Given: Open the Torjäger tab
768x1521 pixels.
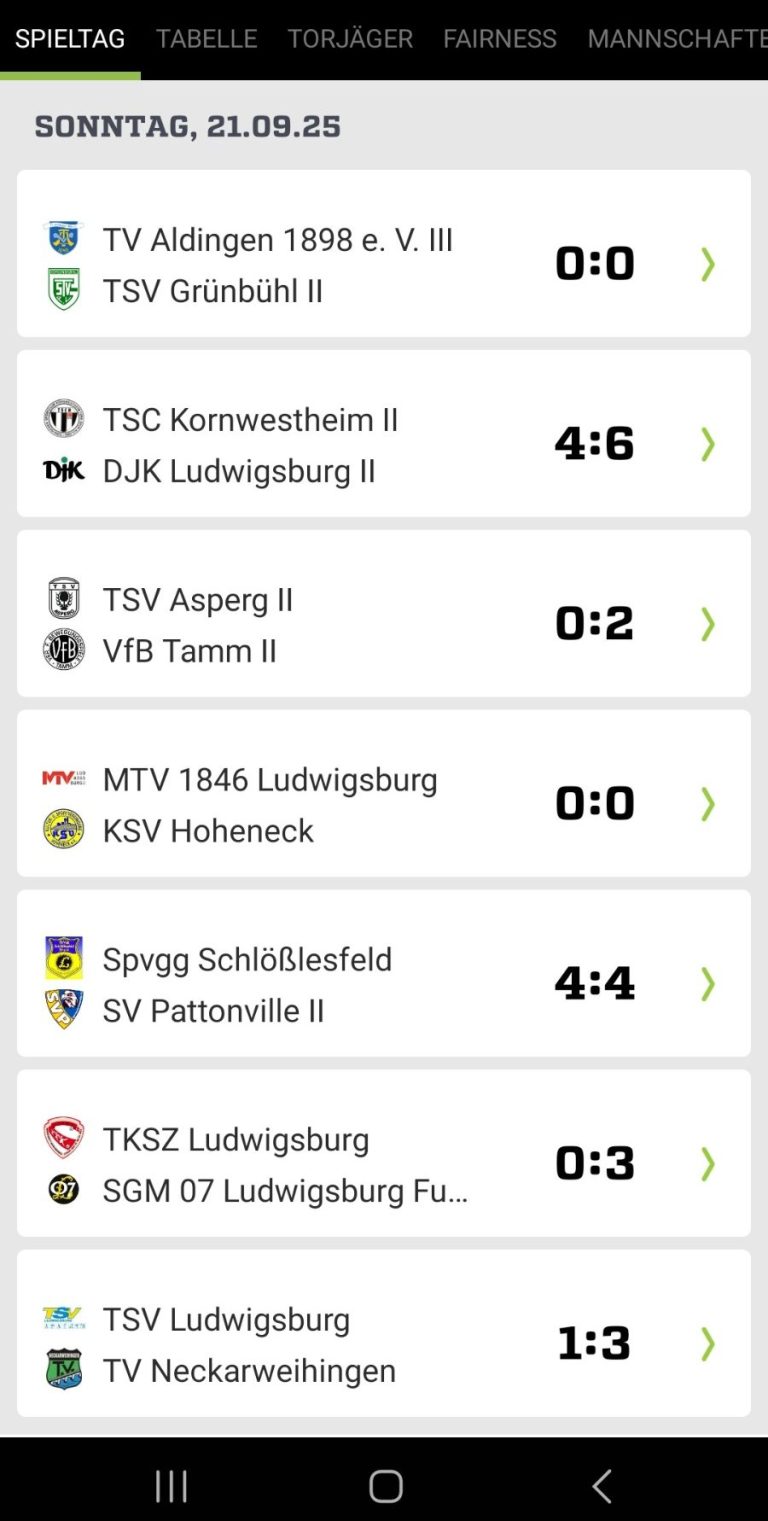Looking at the screenshot, I should 350,39.
